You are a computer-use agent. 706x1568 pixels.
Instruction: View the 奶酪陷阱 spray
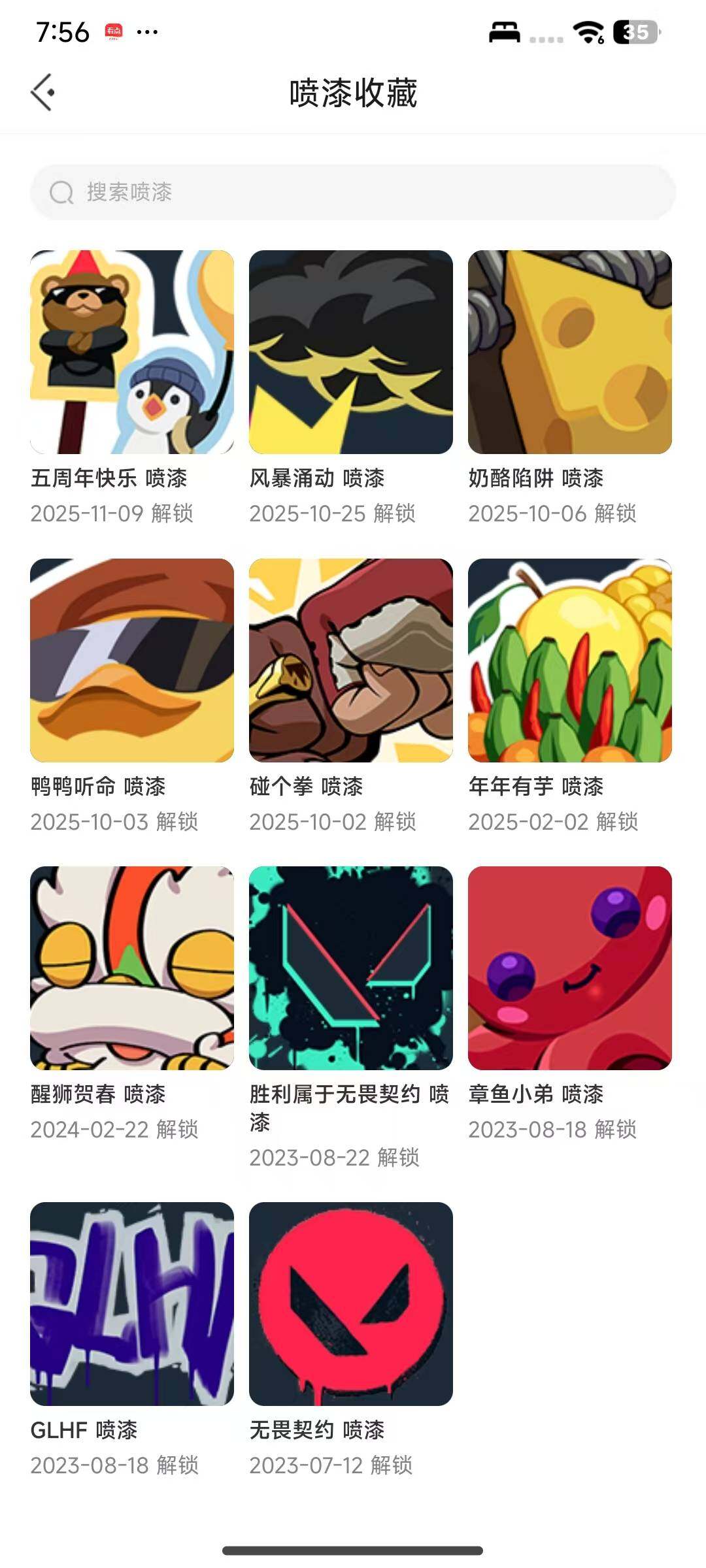pos(570,352)
